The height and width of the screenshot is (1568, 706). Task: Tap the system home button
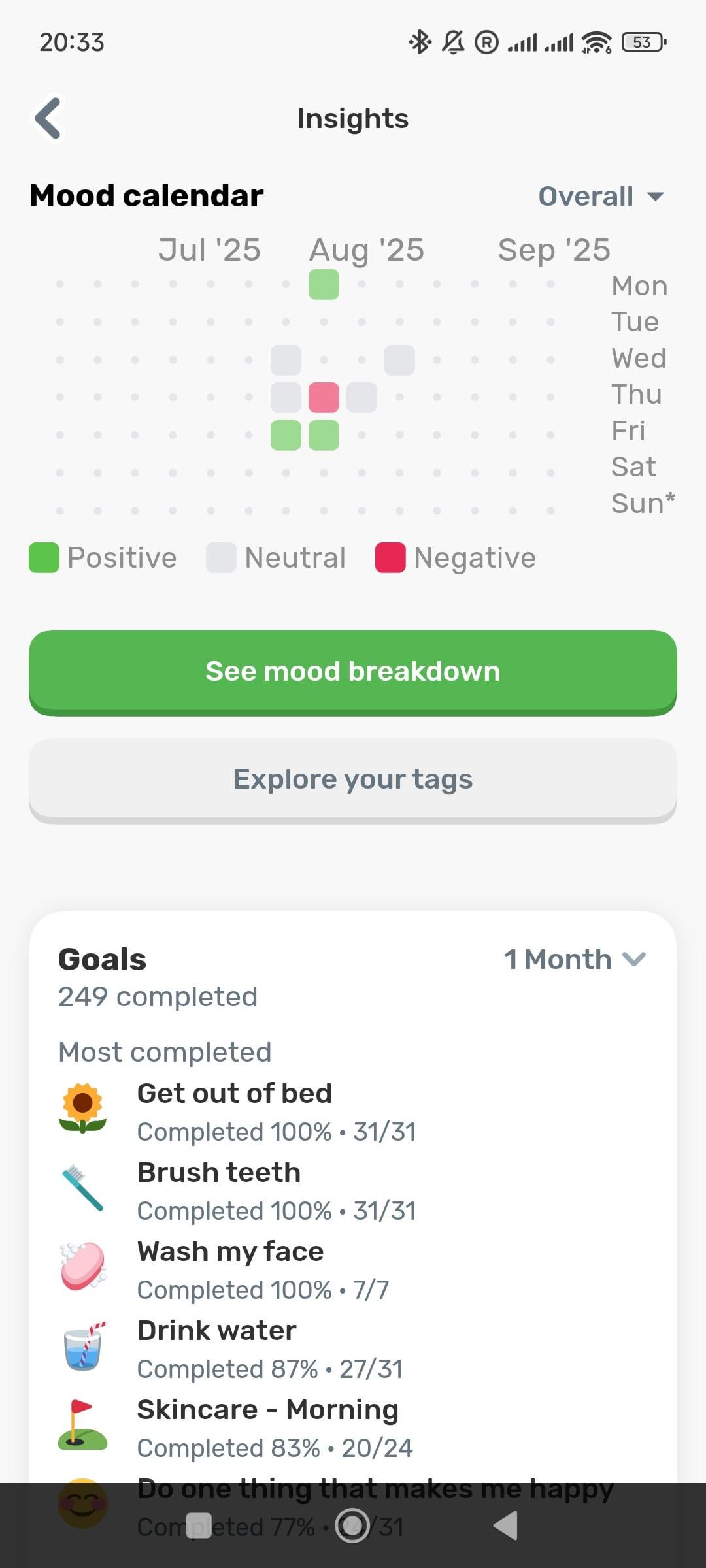[352, 1526]
